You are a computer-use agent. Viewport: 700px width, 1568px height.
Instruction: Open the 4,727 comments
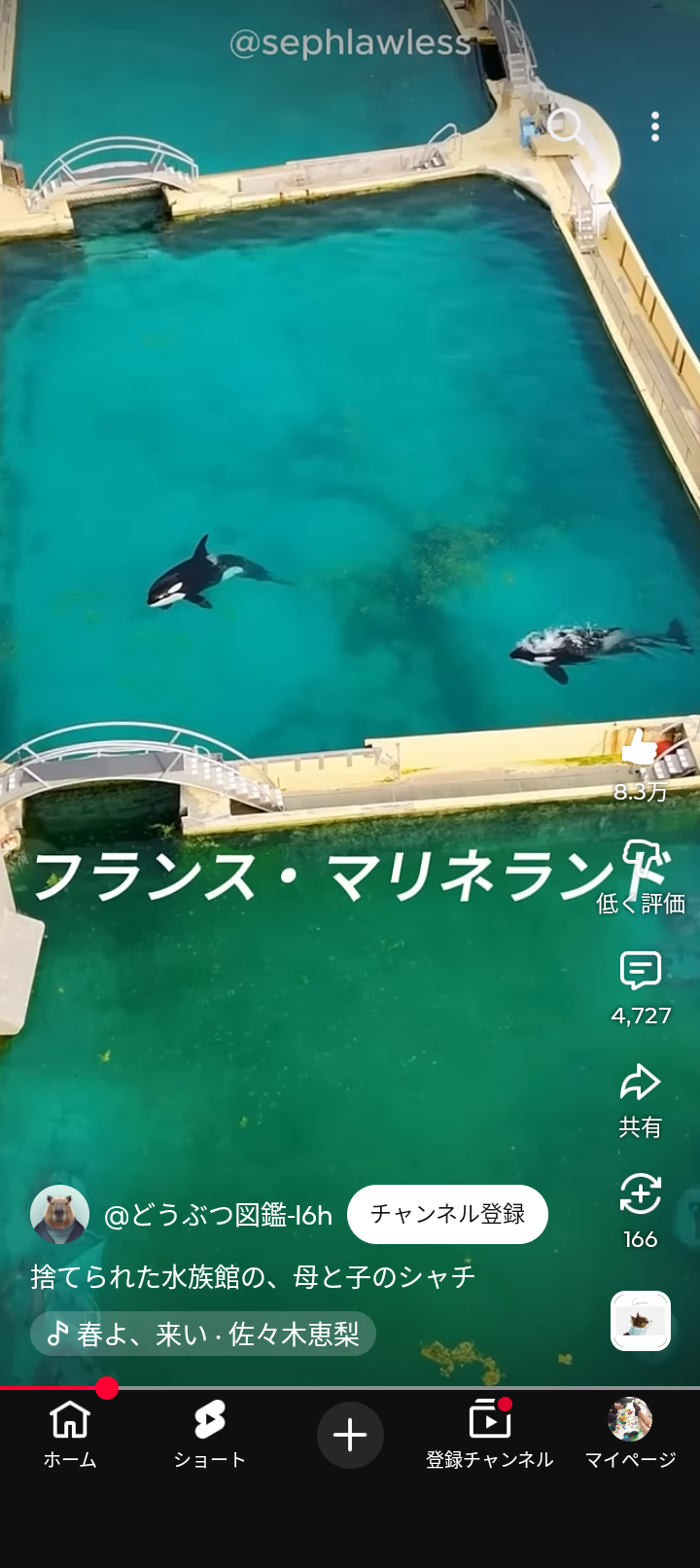(641, 971)
